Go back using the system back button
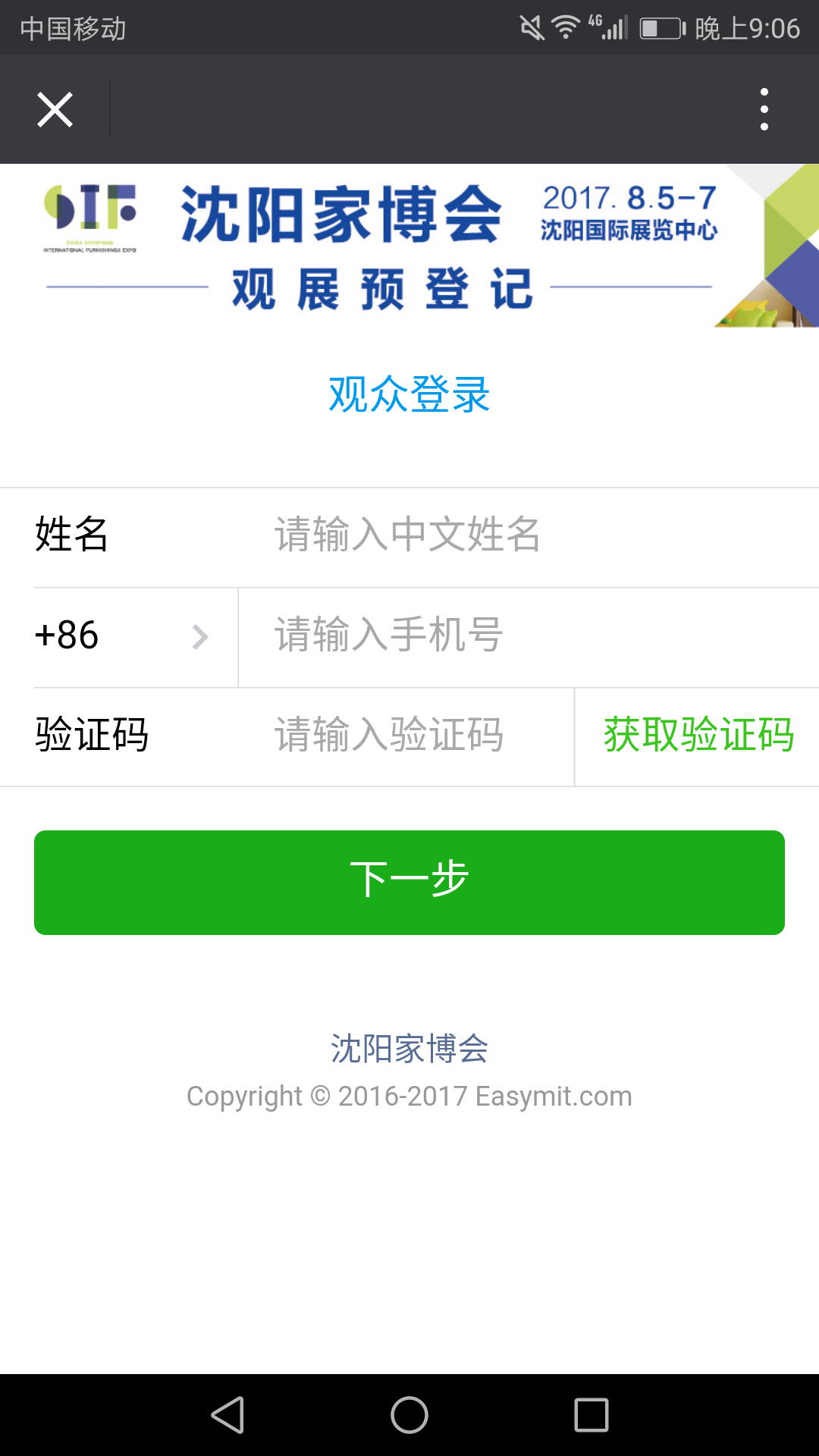 (227, 1415)
